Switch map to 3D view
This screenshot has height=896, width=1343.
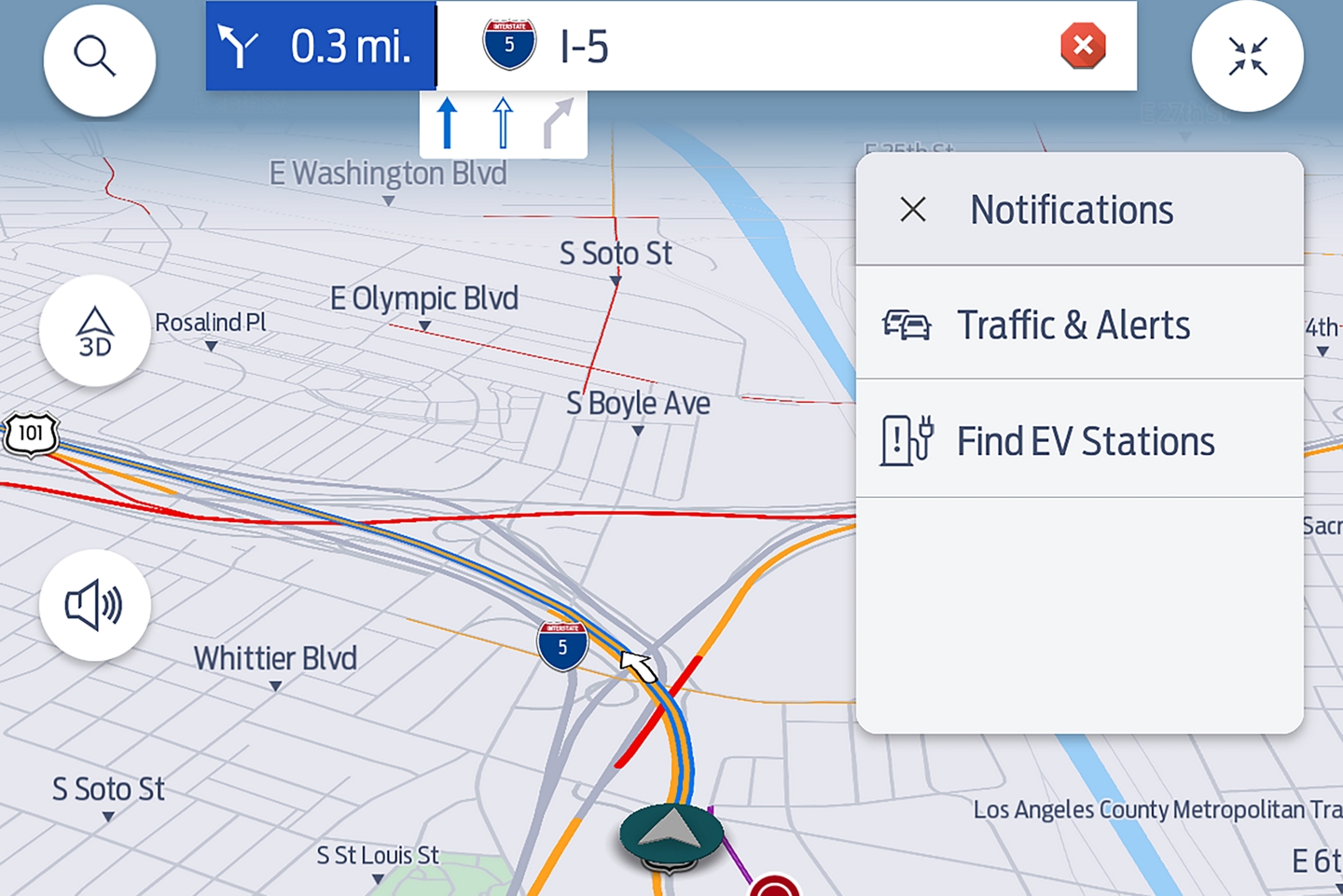pos(95,332)
